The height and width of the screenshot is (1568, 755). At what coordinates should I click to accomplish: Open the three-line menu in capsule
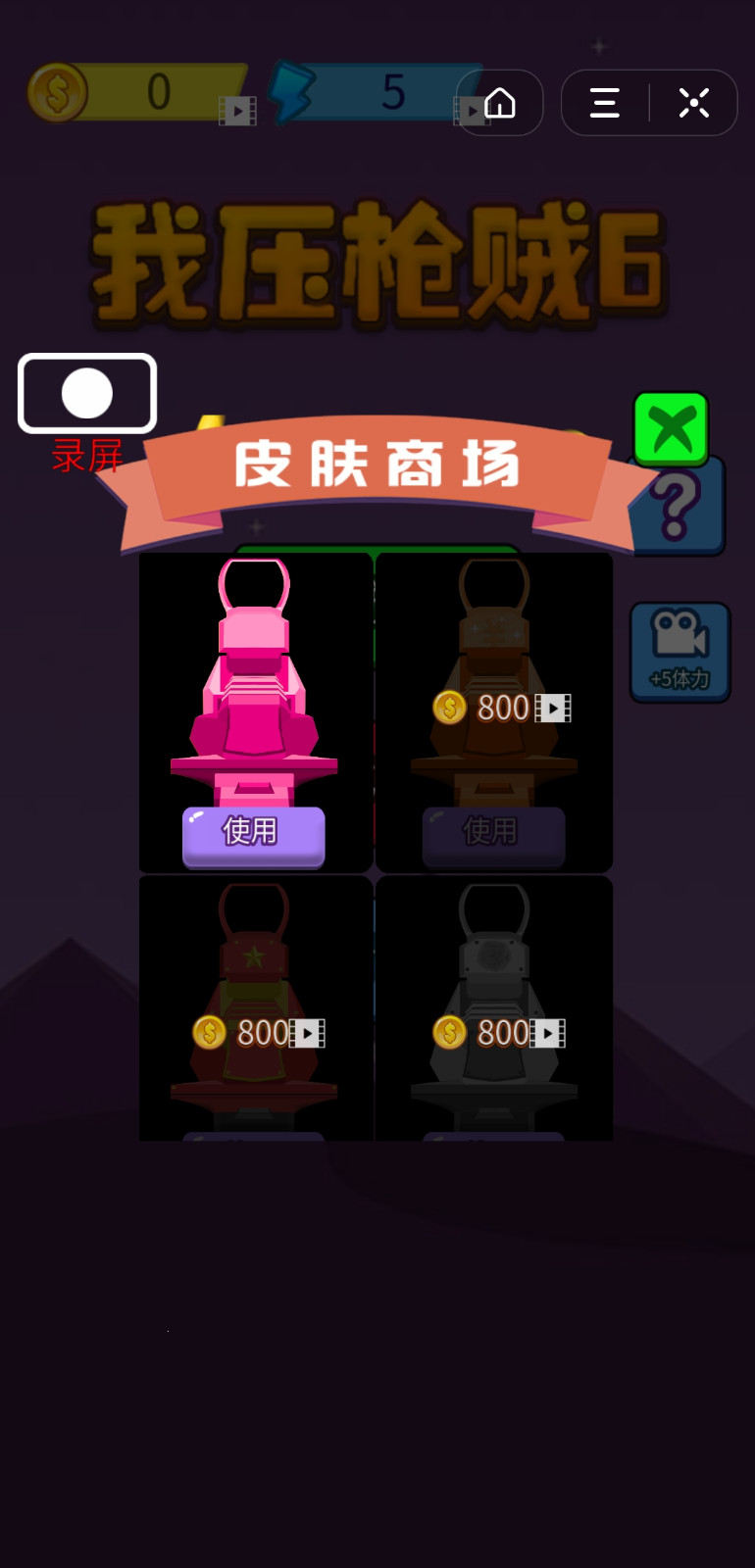[x=605, y=103]
